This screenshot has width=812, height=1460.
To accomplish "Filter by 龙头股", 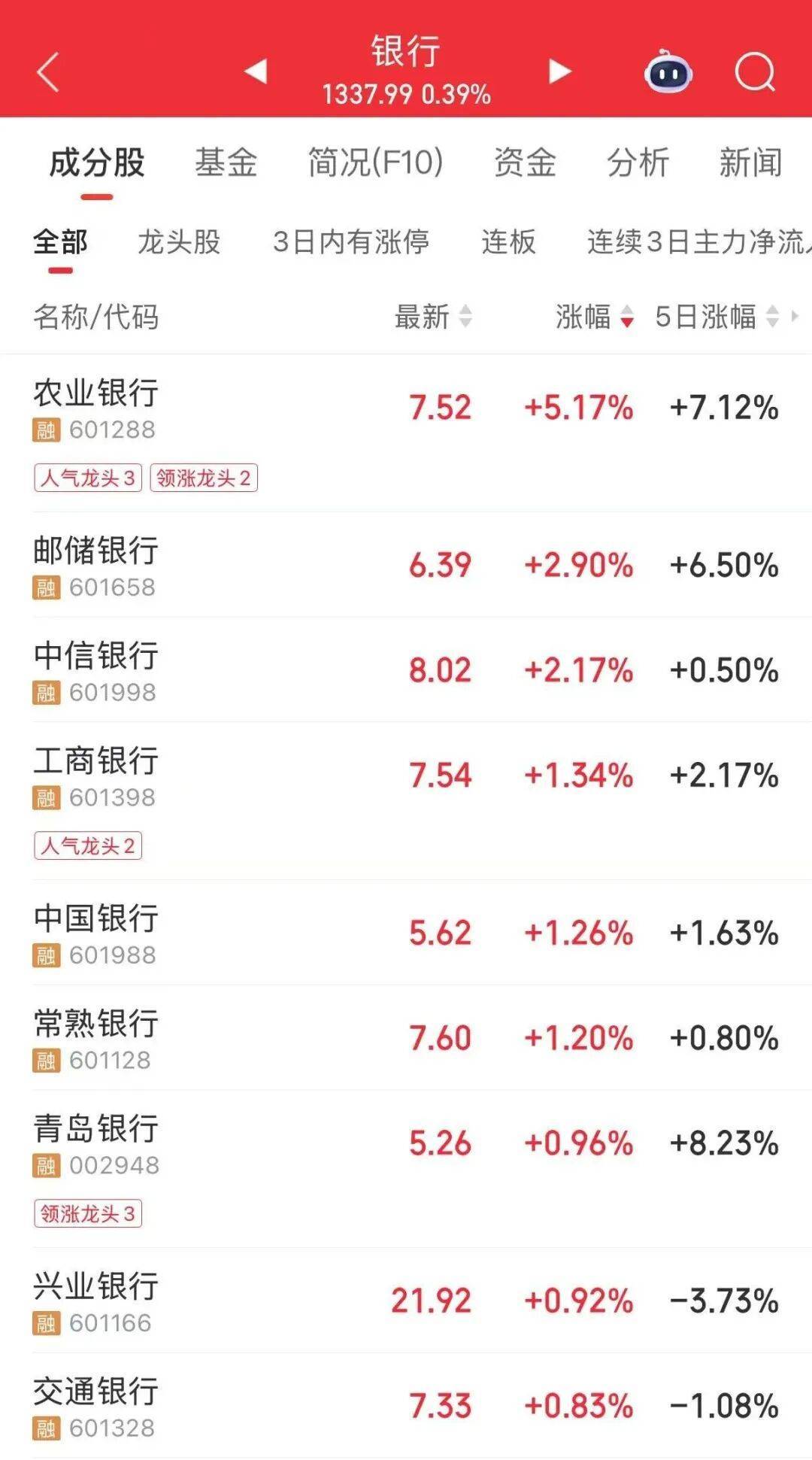I will [x=179, y=242].
